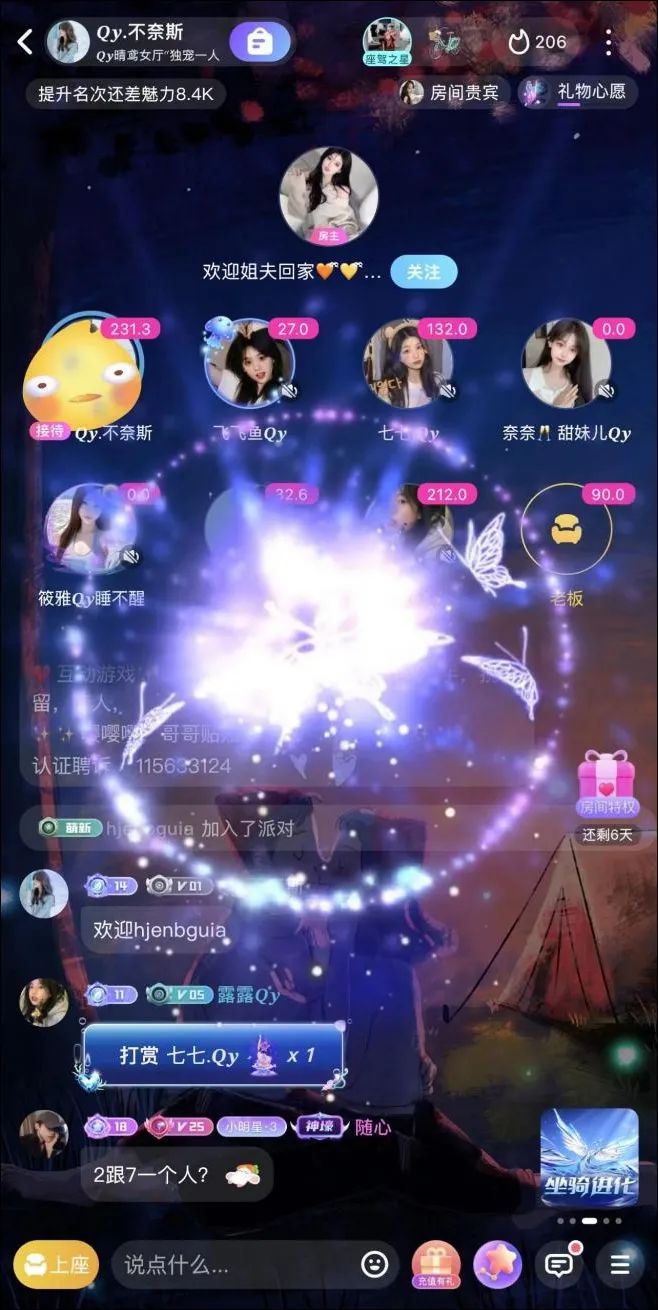Take the empty 老板 seat
The height and width of the screenshot is (1310, 658).
(567, 529)
